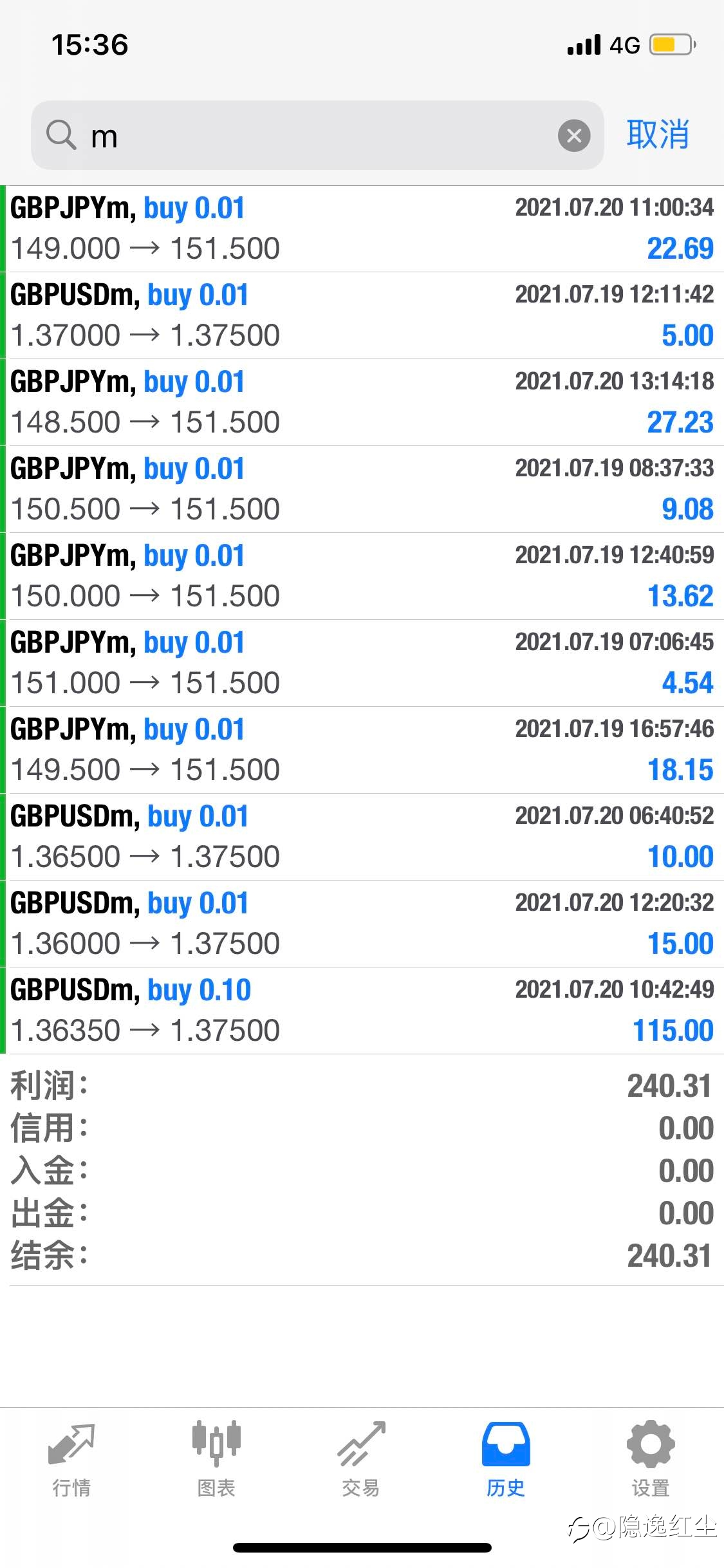Image resolution: width=724 pixels, height=1568 pixels.
Task: Open the GBPUSDm trade with profit 10.00
Action: pos(362,837)
